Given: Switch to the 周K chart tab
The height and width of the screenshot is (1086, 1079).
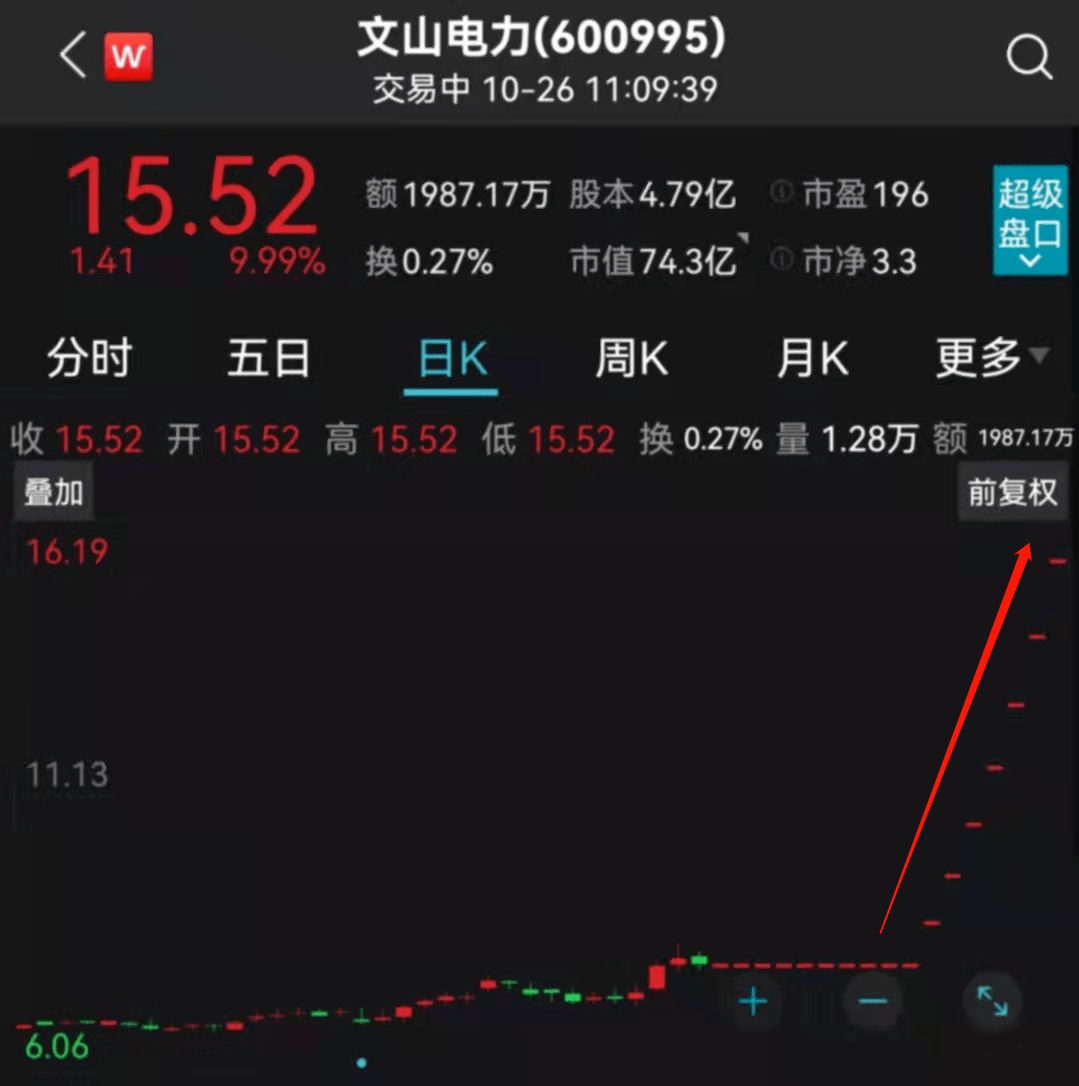Looking at the screenshot, I should point(631,359).
